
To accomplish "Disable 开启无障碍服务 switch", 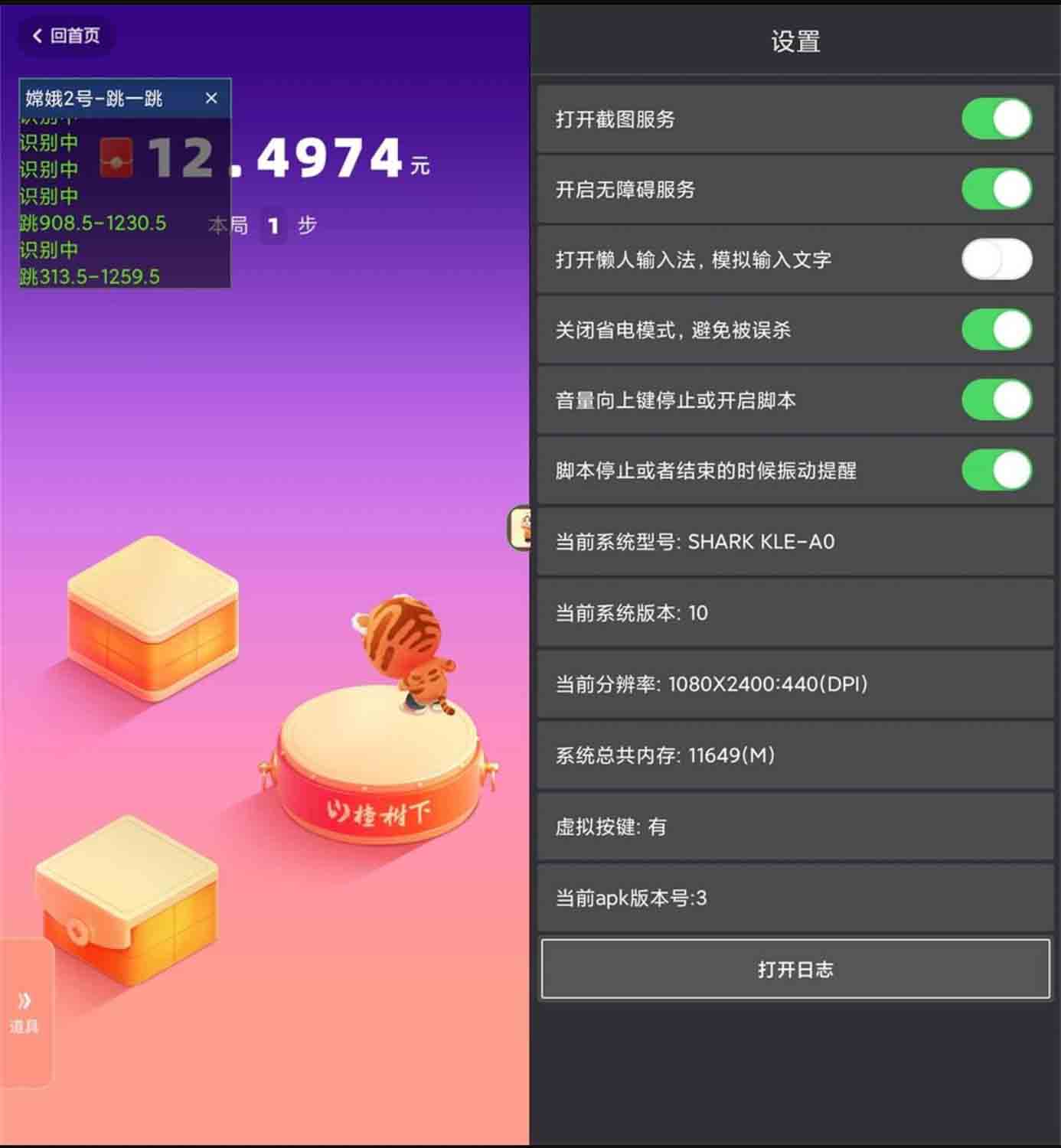I will (996, 190).
